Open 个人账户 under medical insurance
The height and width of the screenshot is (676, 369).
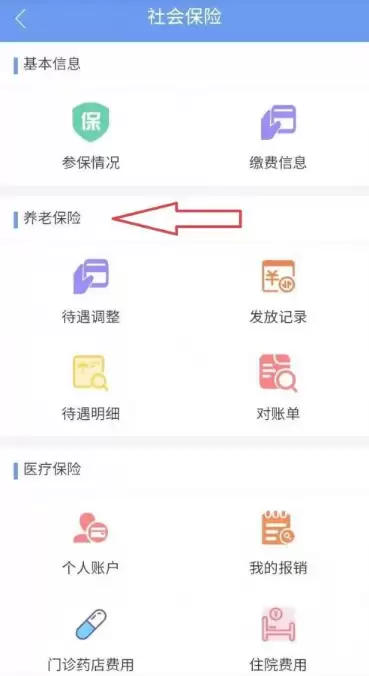coord(91,542)
